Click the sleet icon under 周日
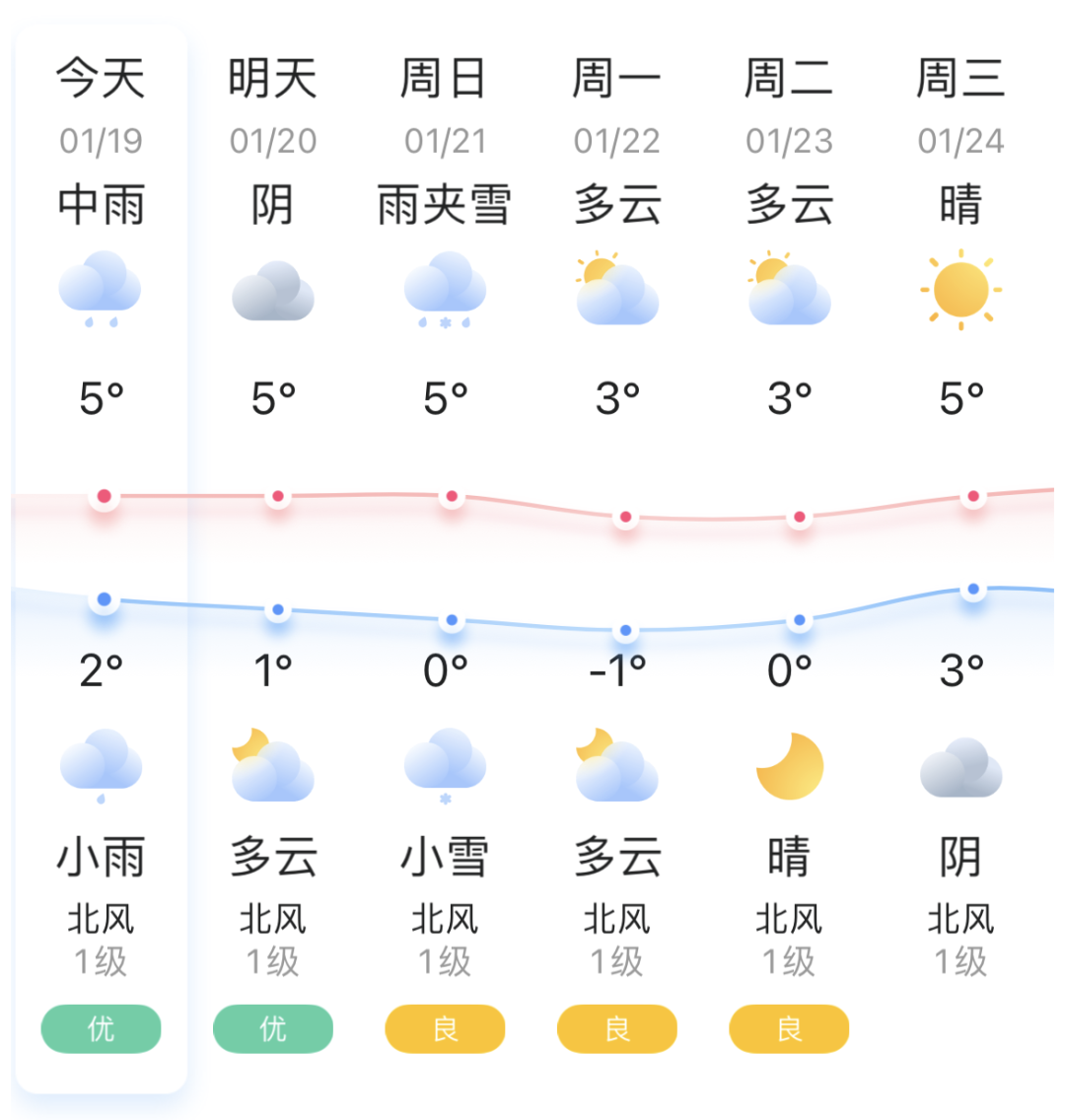This screenshot has height=1120, width=1065. click(x=445, y=289)
